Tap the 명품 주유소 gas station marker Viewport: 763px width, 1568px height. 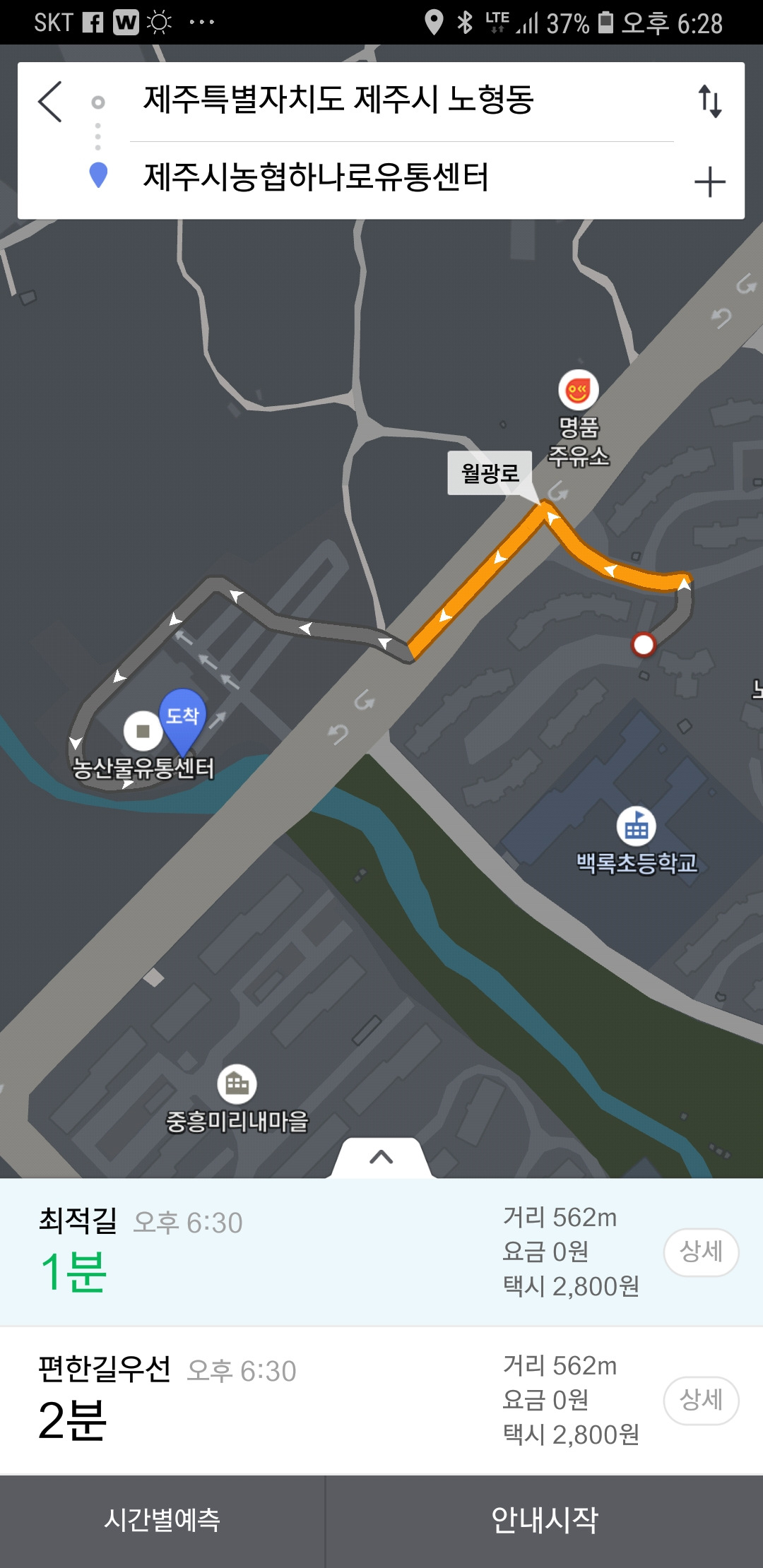pos(578,391)
